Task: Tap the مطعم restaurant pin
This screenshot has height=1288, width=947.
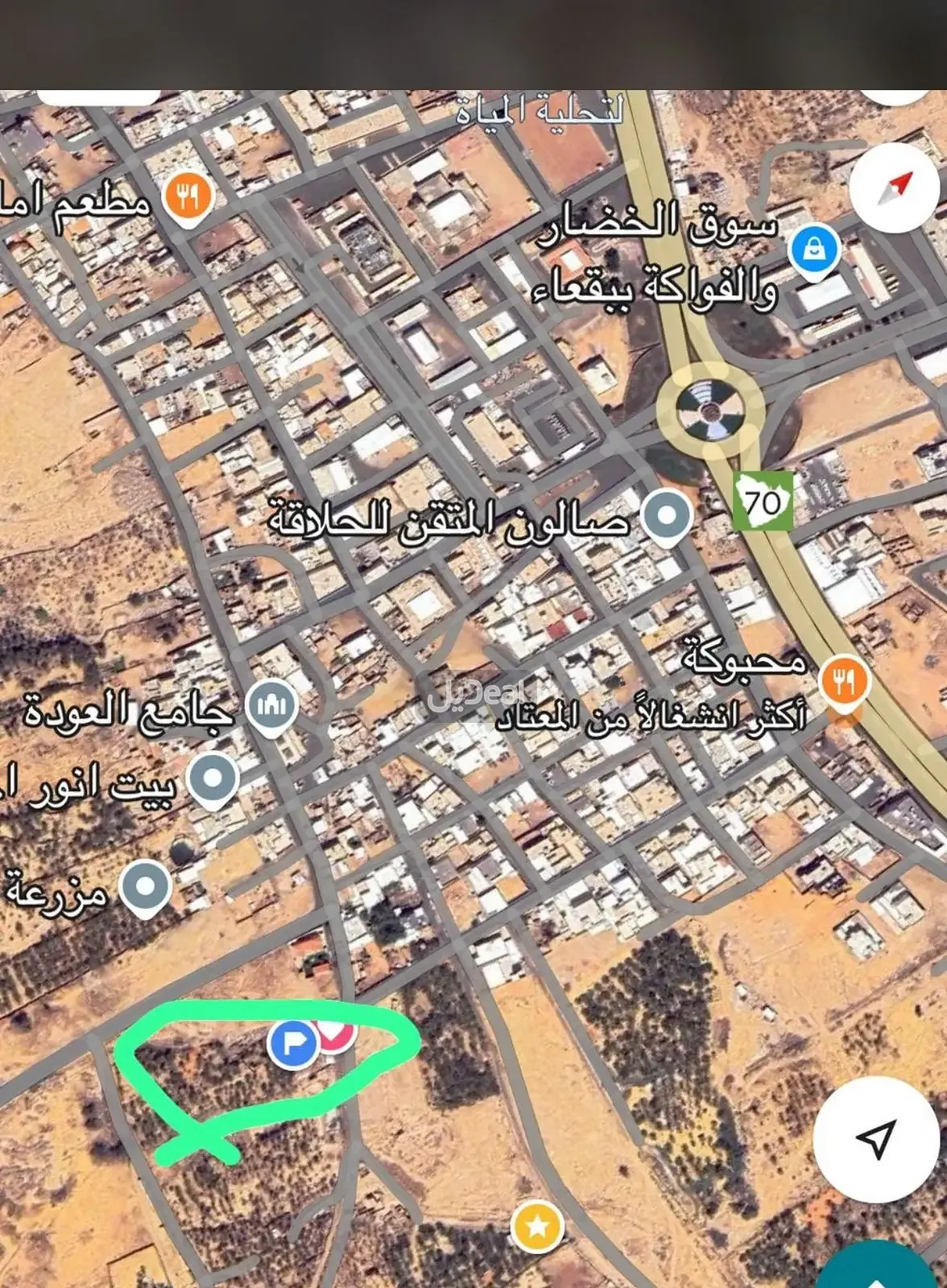Action: click(x=187, y=197)
